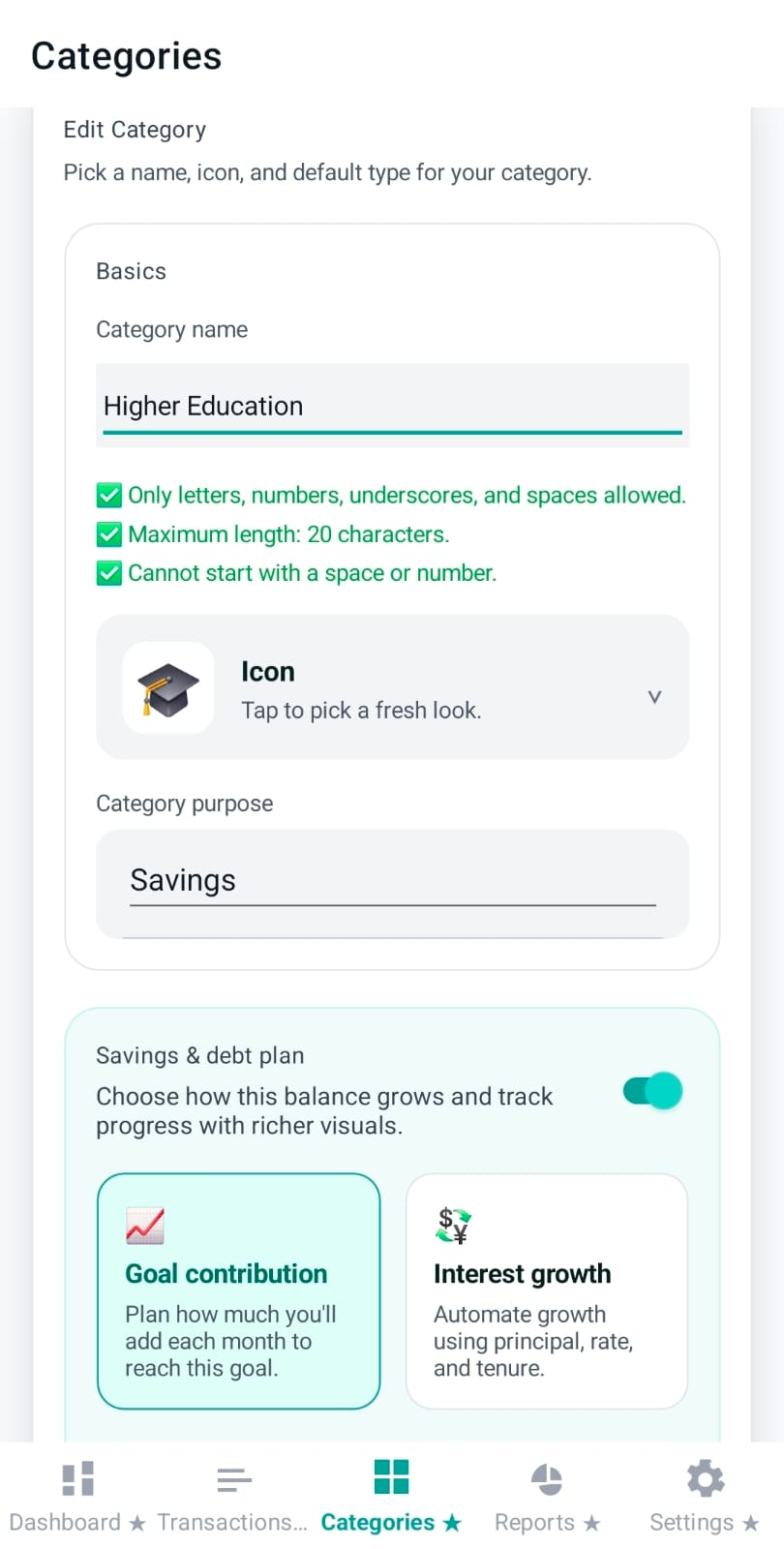Click the star next to Settings
Image resolution: width=784 pixels, height=1549 pixels.
(x=751, y=1522)
